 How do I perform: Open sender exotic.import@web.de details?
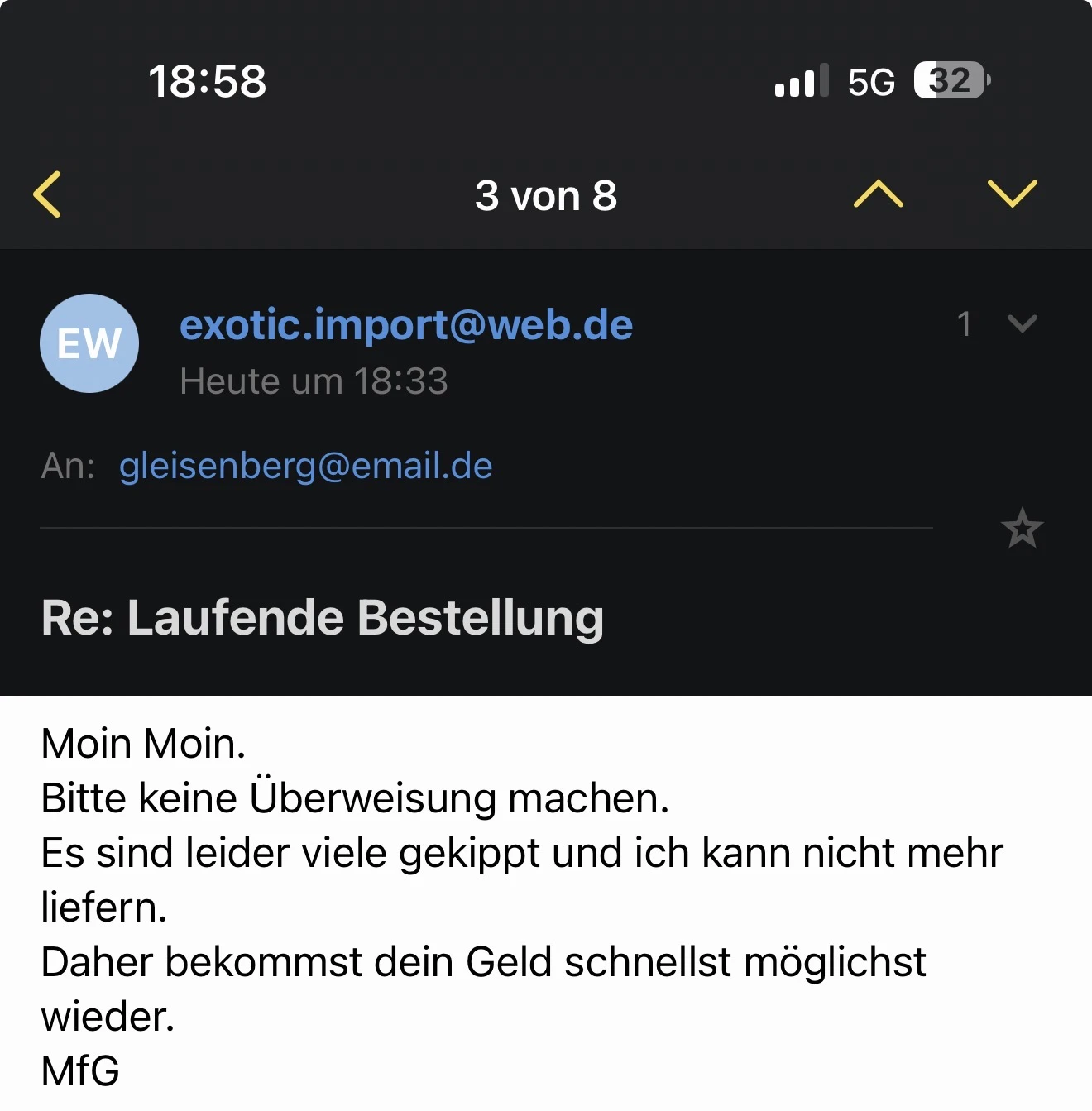406,324
